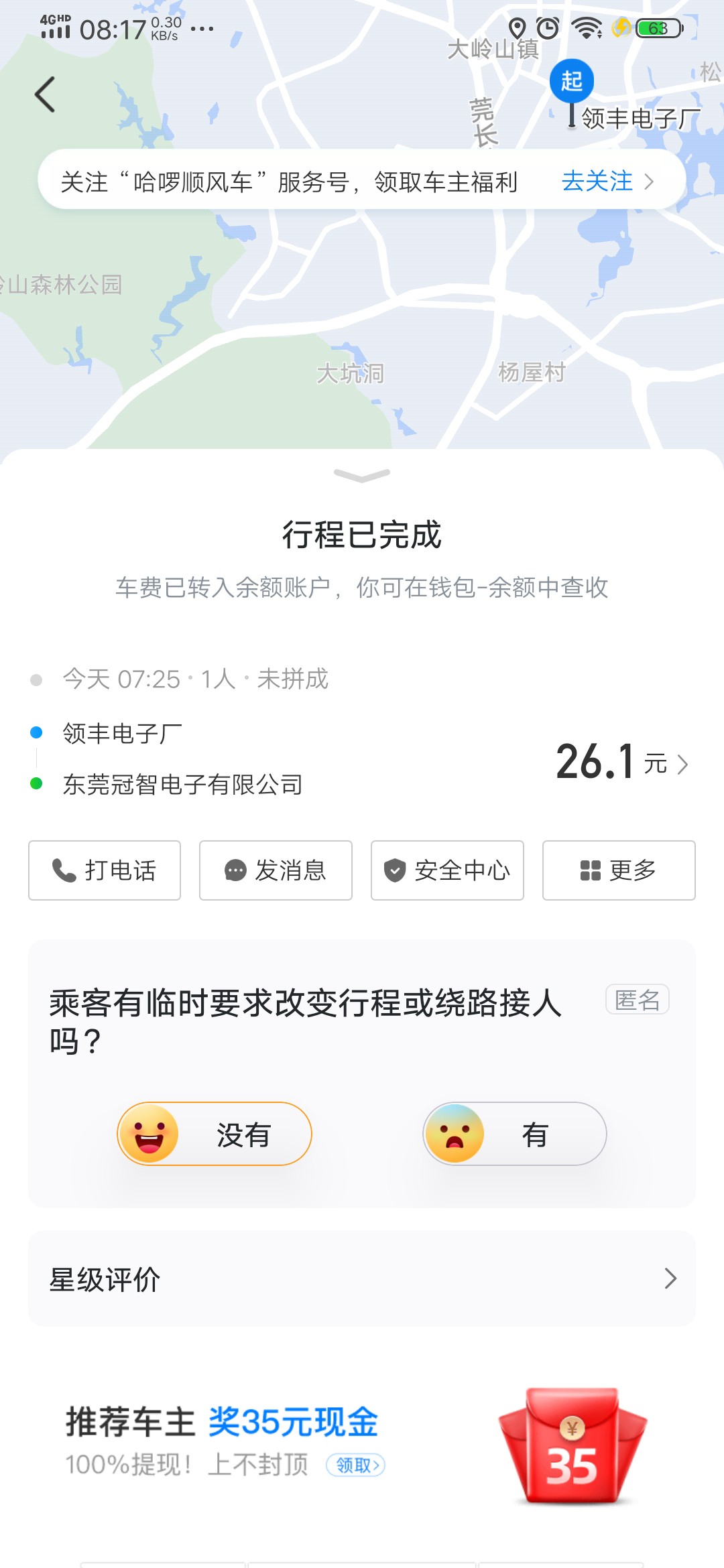The image size is (724, 1568).
Task: Expand fare details next to 26.1元
Action: pos(682,764)
